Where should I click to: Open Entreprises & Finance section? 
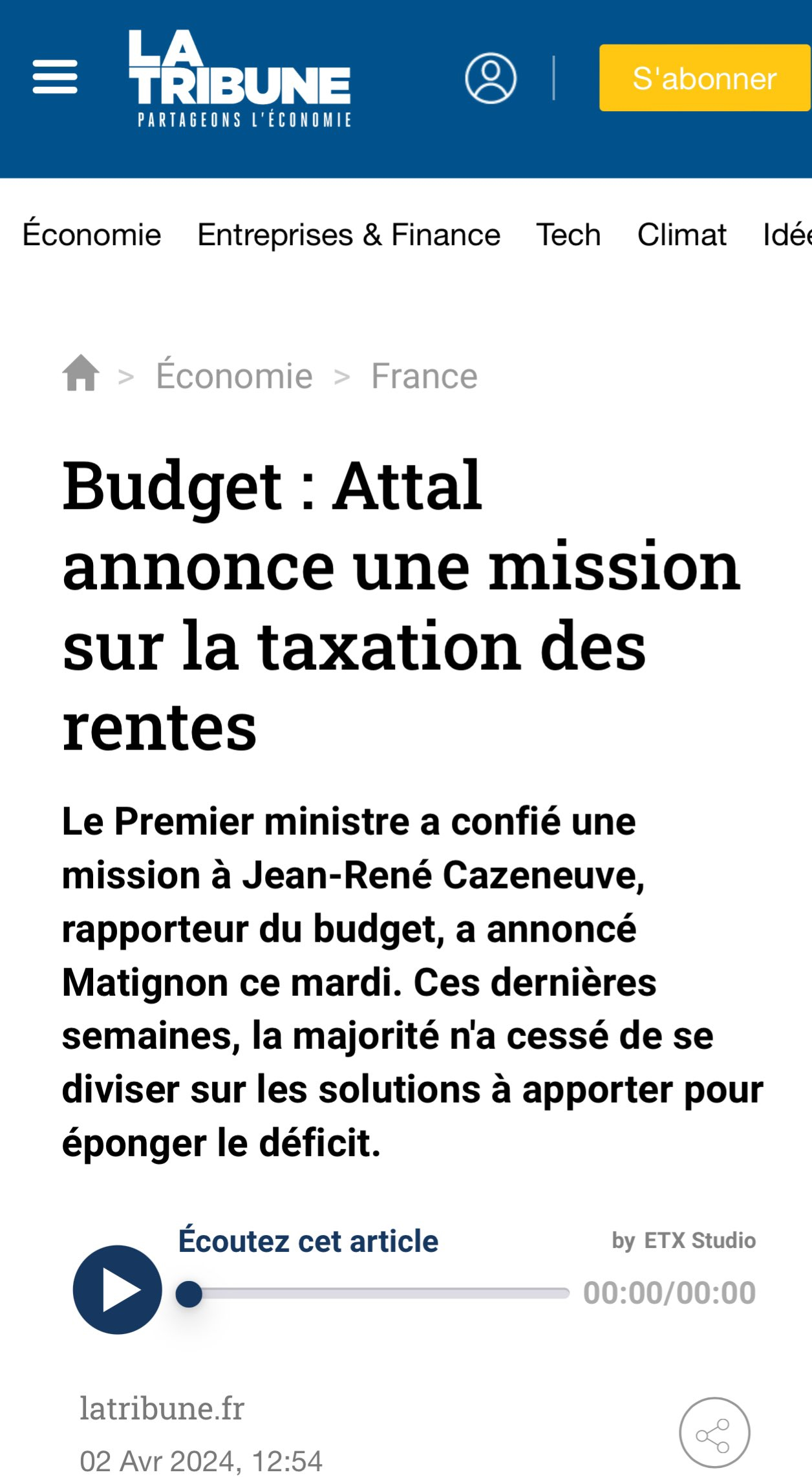(x=348, y=235)
